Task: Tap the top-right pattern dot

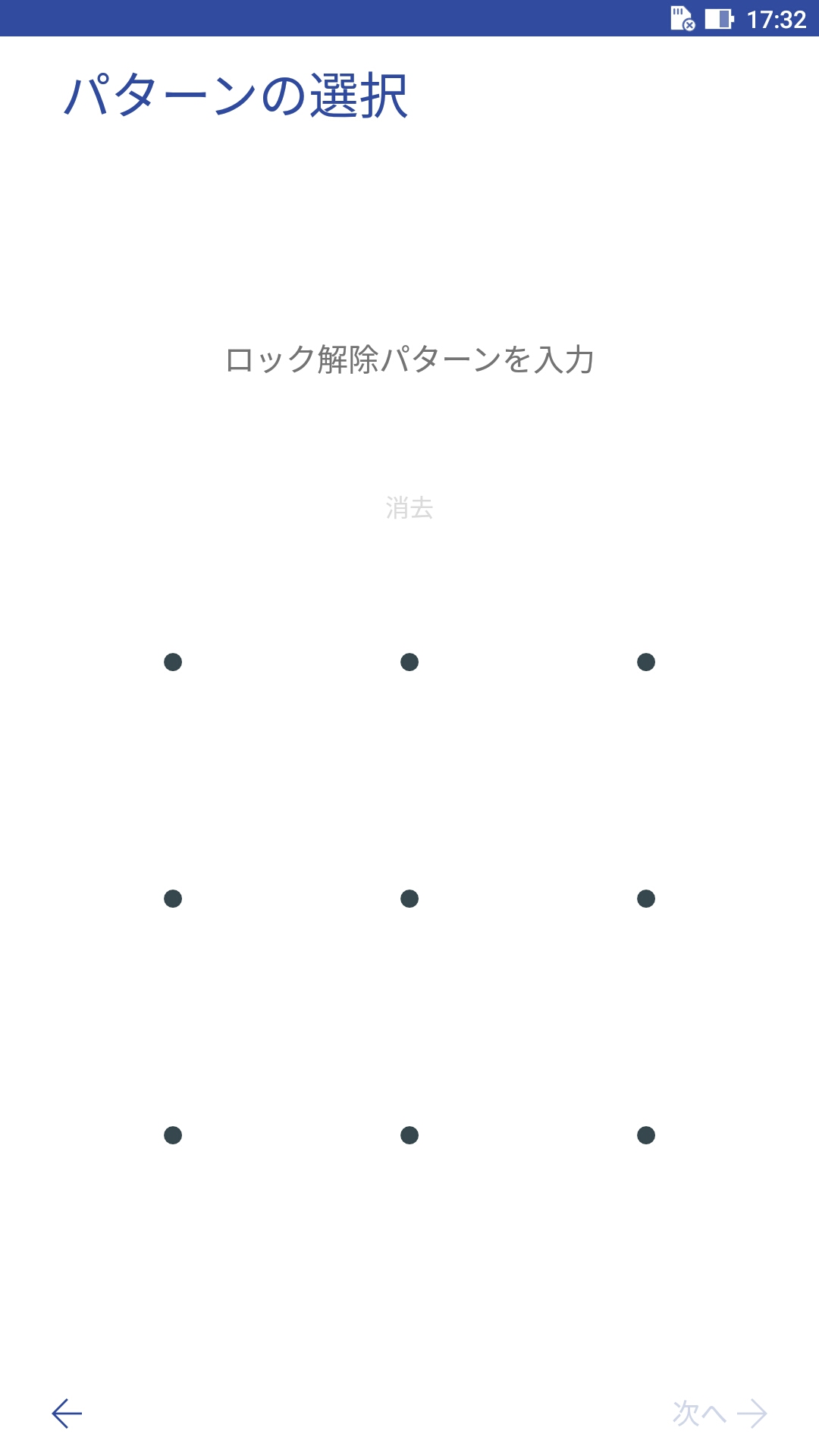Action: pos(646,662)
